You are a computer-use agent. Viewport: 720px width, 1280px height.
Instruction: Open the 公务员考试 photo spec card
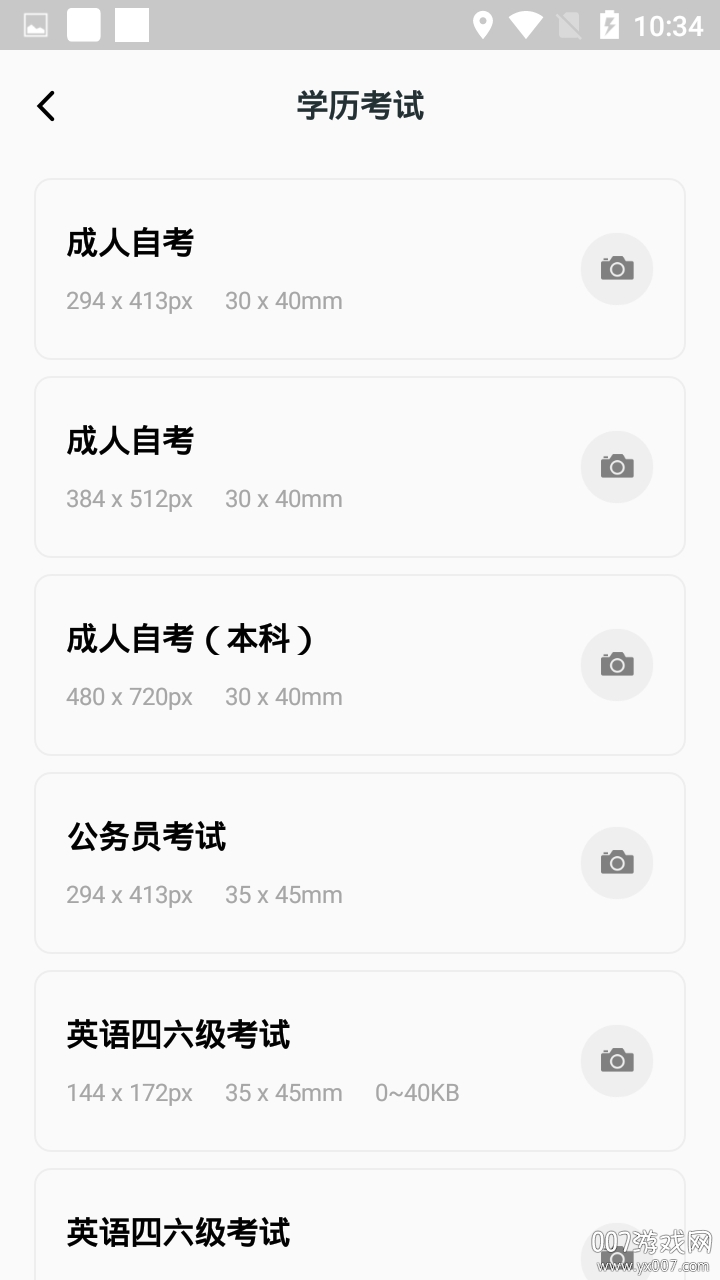(300, 863)
